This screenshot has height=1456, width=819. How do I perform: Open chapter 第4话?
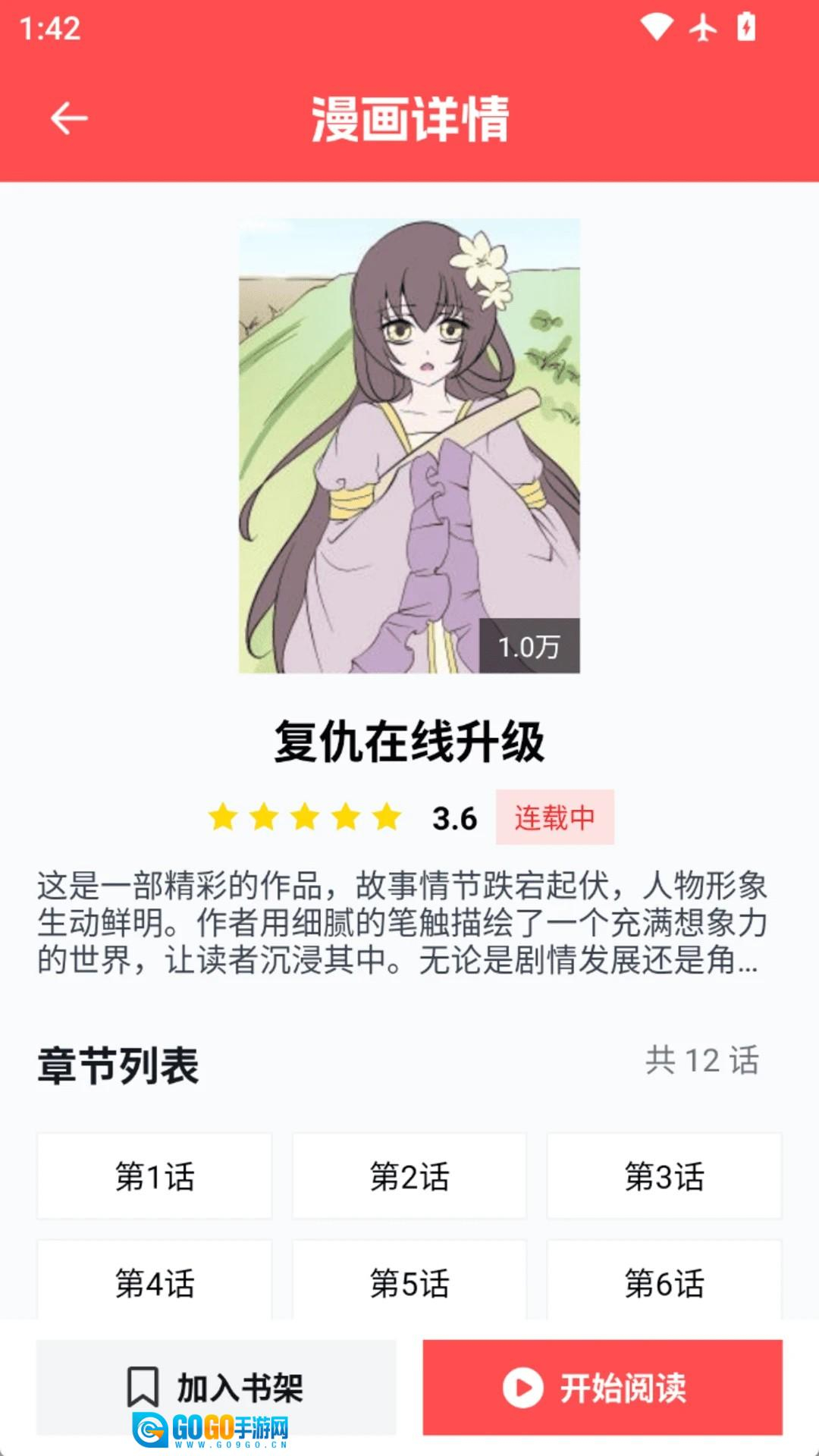[x=155, y=1282]
